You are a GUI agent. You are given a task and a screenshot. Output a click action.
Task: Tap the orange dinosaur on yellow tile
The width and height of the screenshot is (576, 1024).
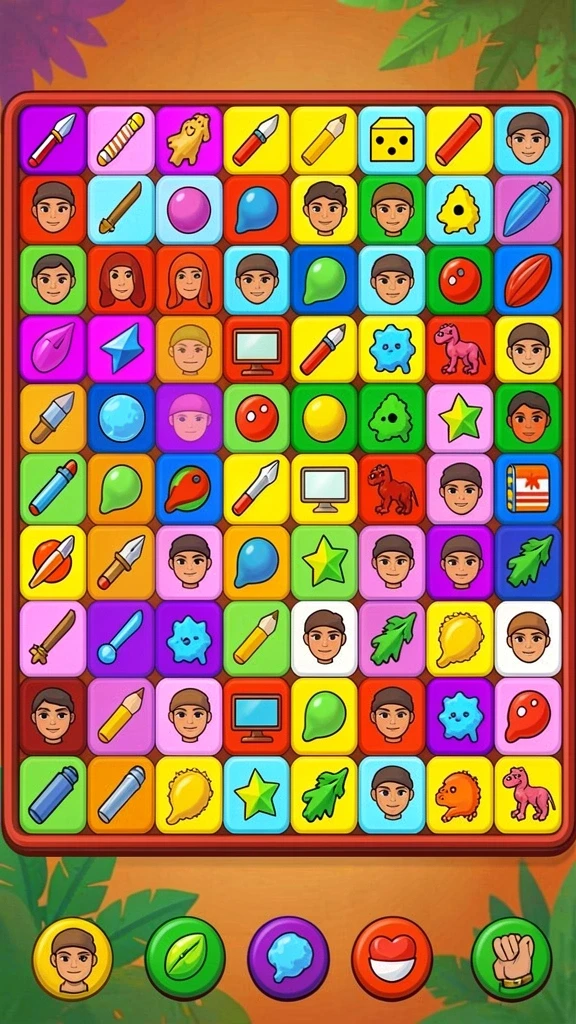pyautogui.click(x=460, y=794)
